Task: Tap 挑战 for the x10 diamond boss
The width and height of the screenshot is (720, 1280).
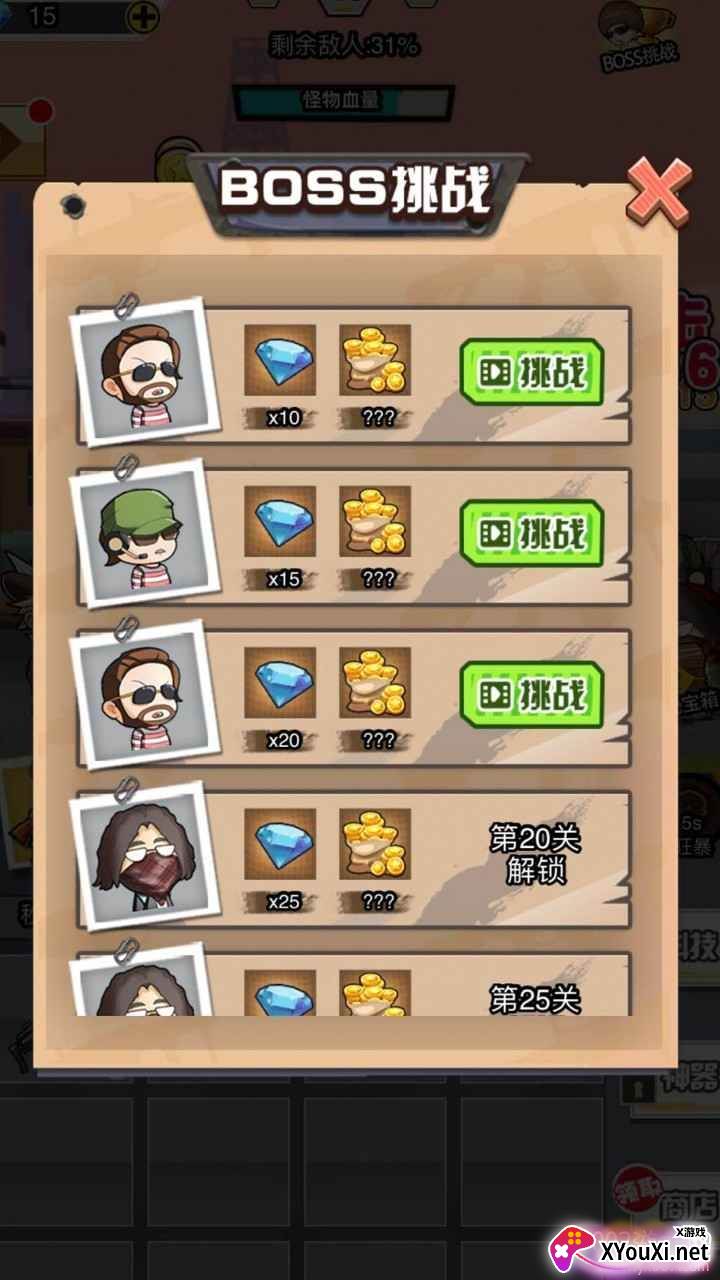Action: [531, 372]
